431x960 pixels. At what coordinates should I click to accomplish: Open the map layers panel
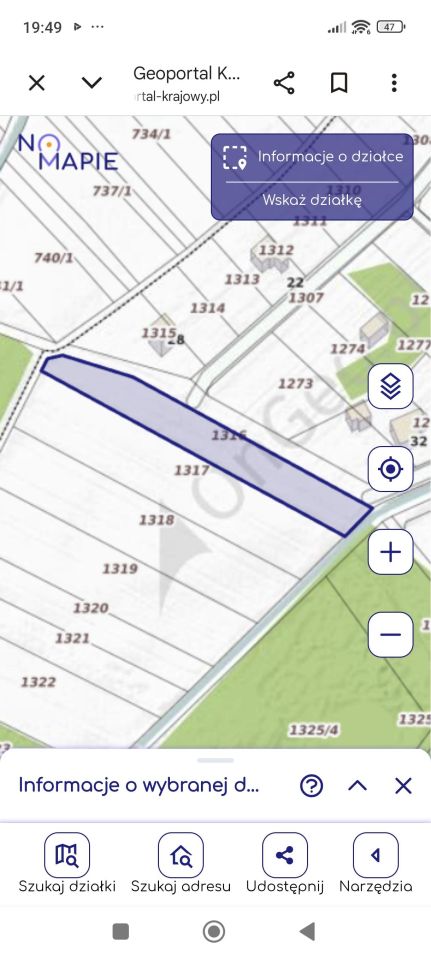coord(391,386)
